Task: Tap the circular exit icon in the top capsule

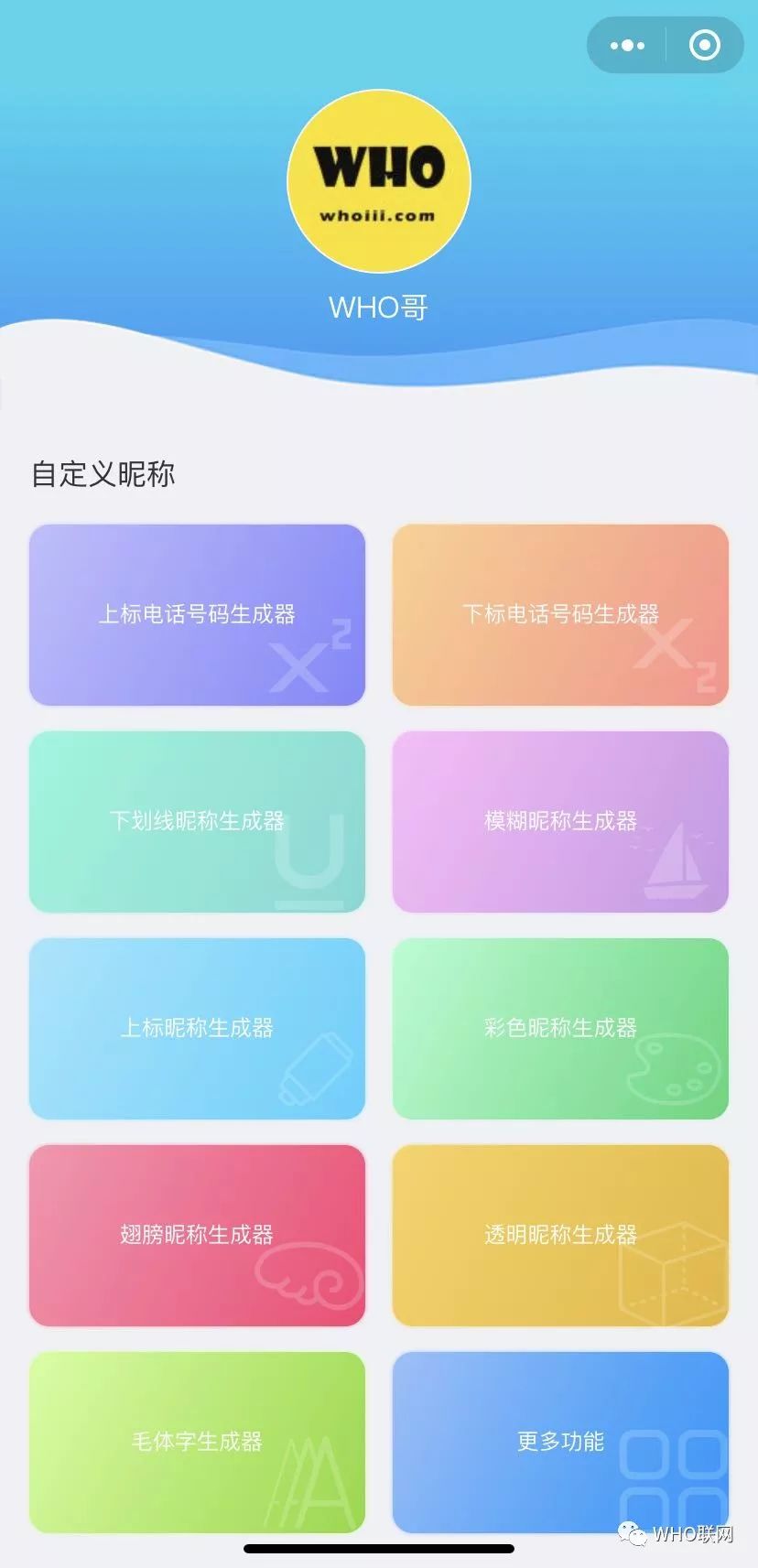Action: [703, 45]
